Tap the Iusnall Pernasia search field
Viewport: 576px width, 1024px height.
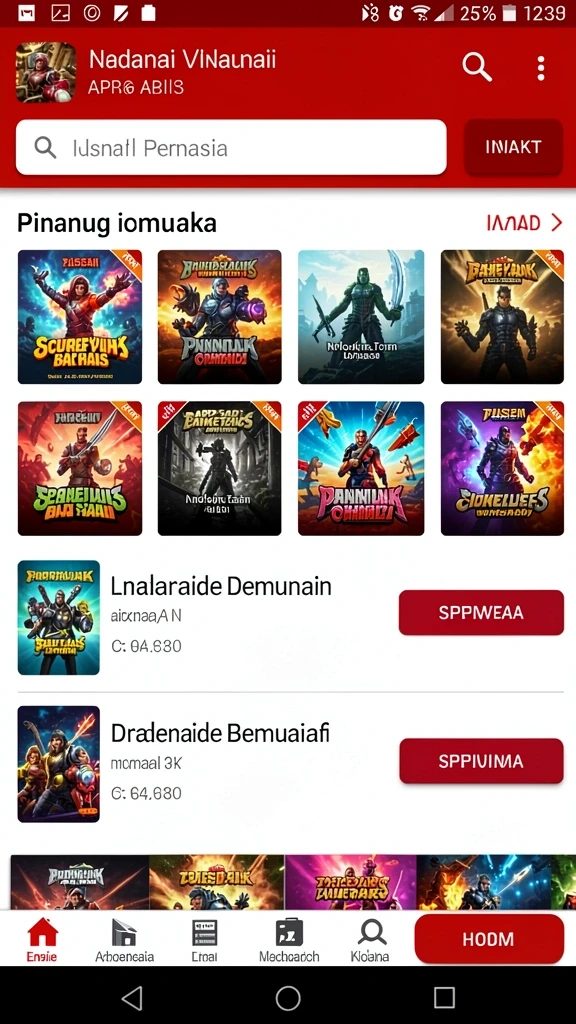coord(231,148)
